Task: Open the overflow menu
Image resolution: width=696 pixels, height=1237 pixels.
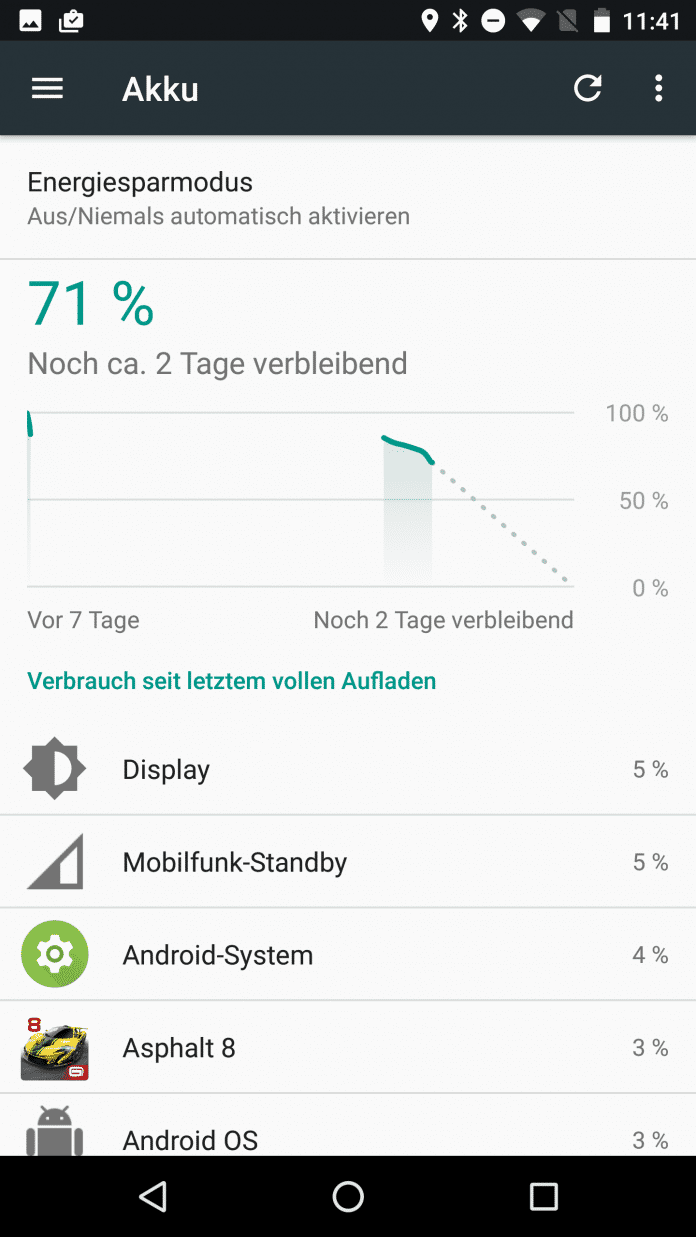Action: pos(658,89)
